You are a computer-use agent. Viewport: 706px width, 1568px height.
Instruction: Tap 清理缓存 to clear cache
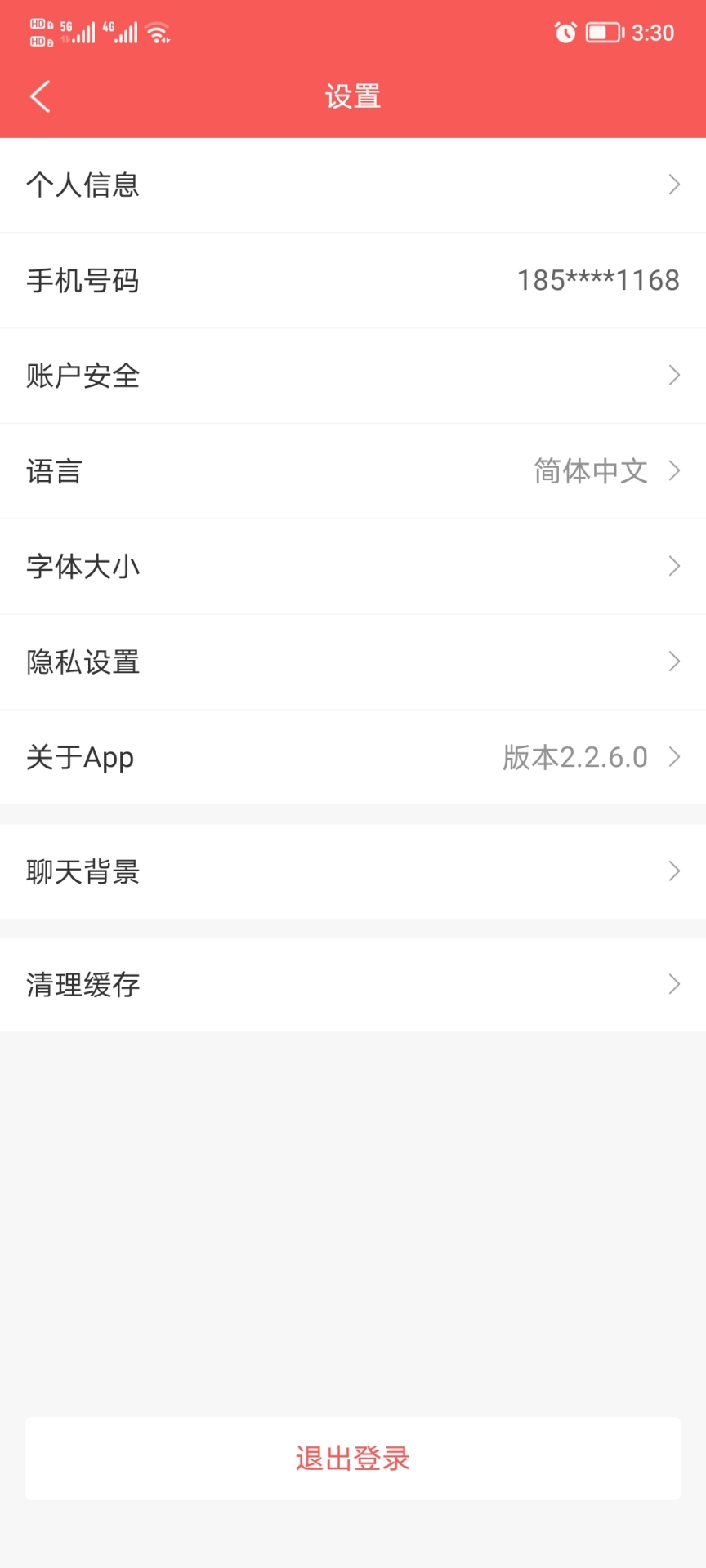(353, 984)
